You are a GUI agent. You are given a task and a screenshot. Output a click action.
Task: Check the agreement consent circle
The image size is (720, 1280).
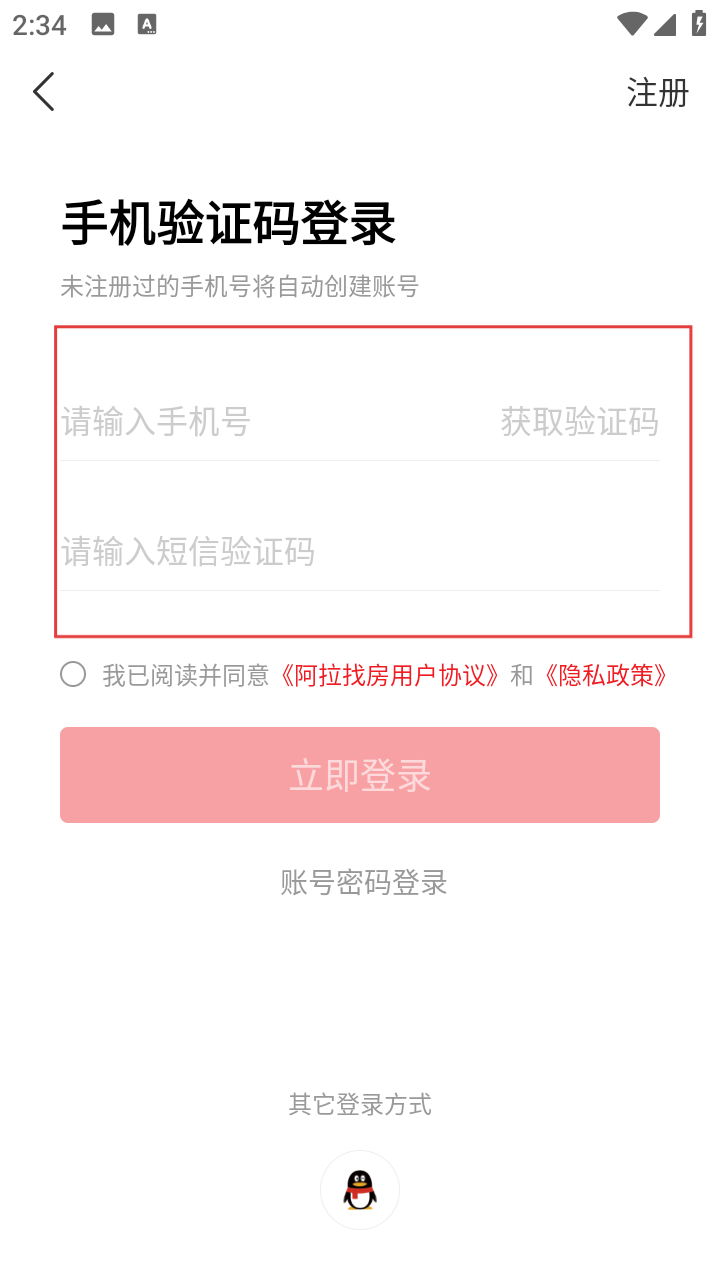[73, 675]
